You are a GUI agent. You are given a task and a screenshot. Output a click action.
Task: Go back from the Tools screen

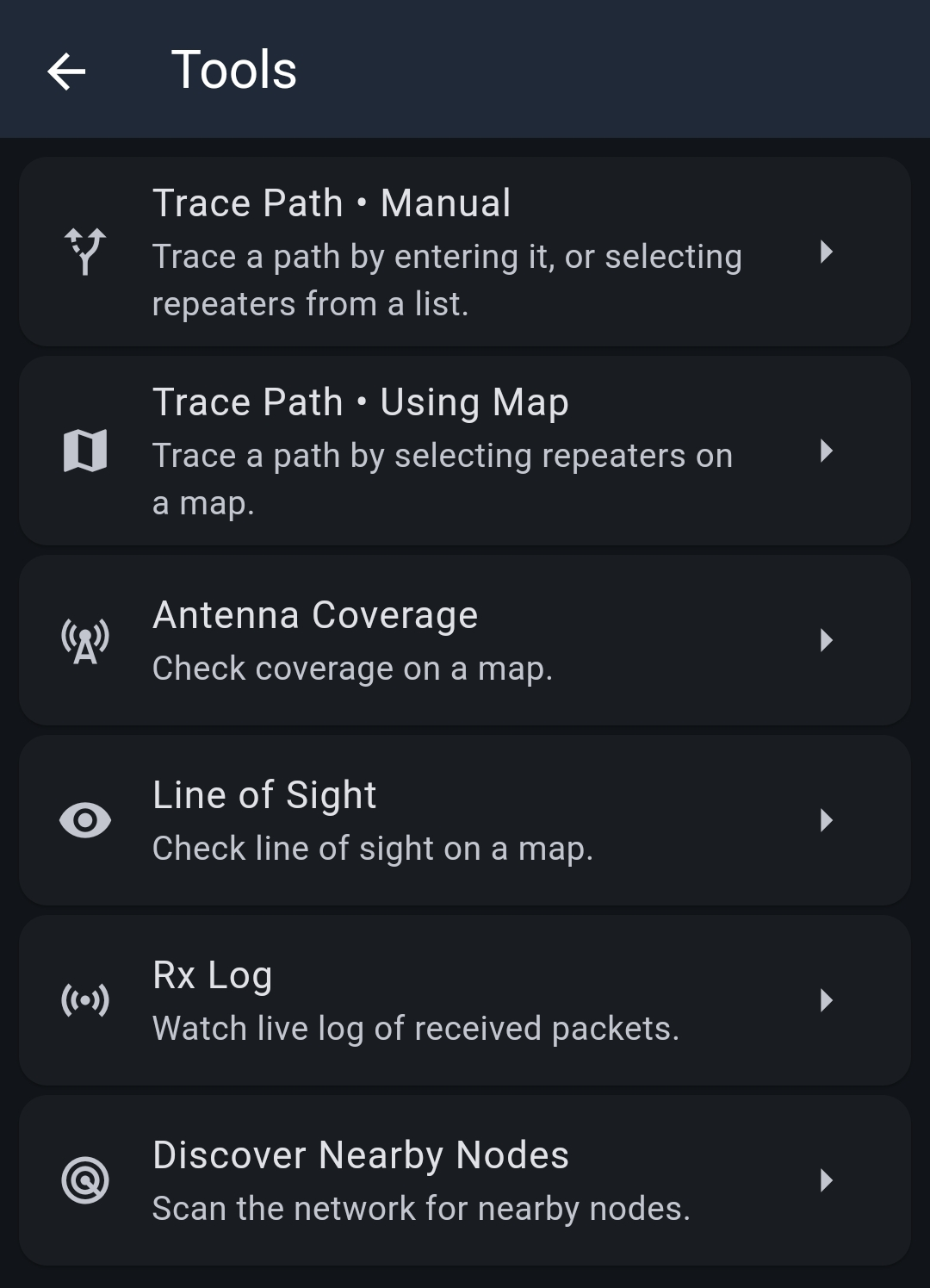66,71
